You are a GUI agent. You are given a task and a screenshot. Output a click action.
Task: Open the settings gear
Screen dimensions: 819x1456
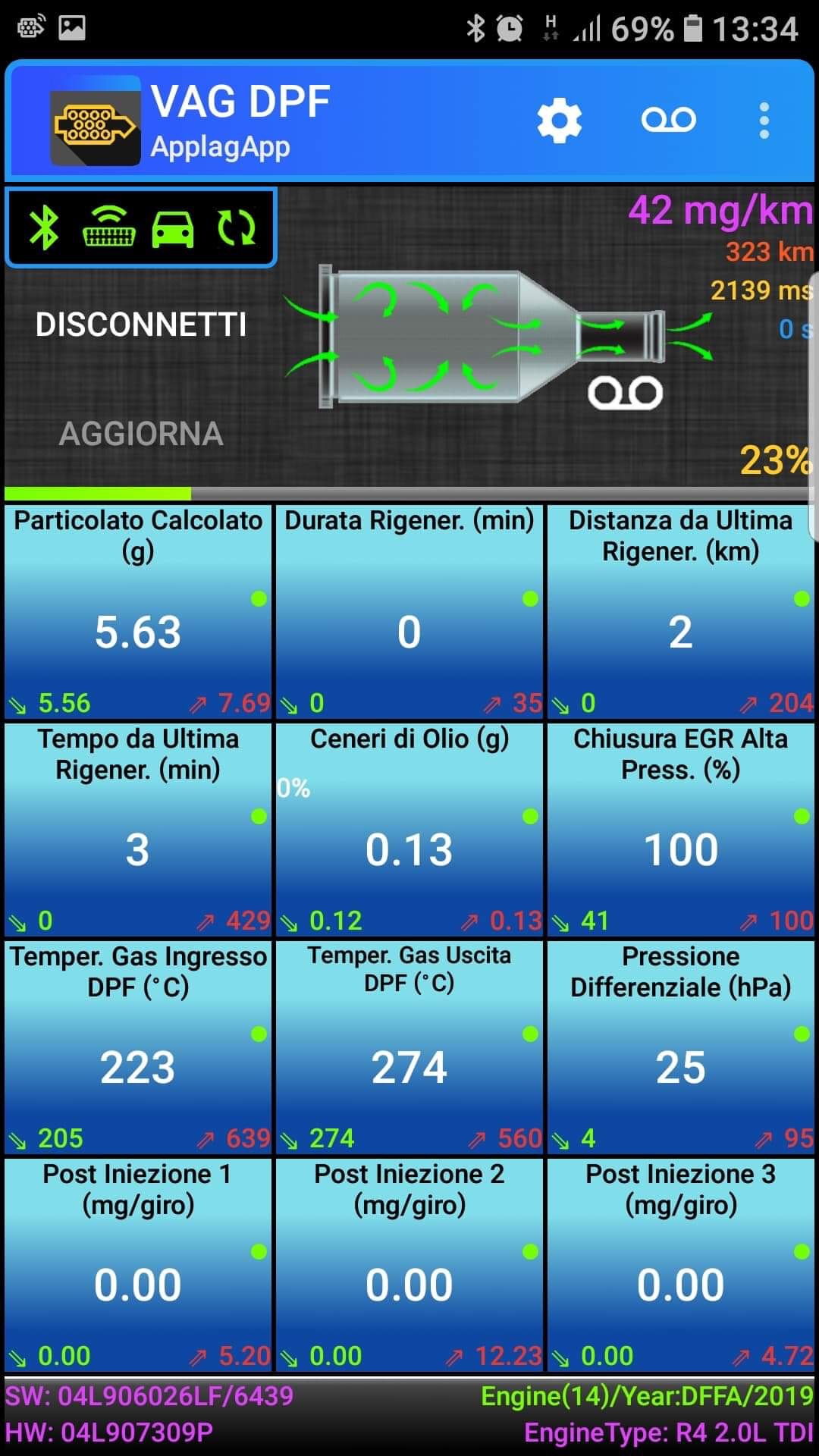pos(559,121)
